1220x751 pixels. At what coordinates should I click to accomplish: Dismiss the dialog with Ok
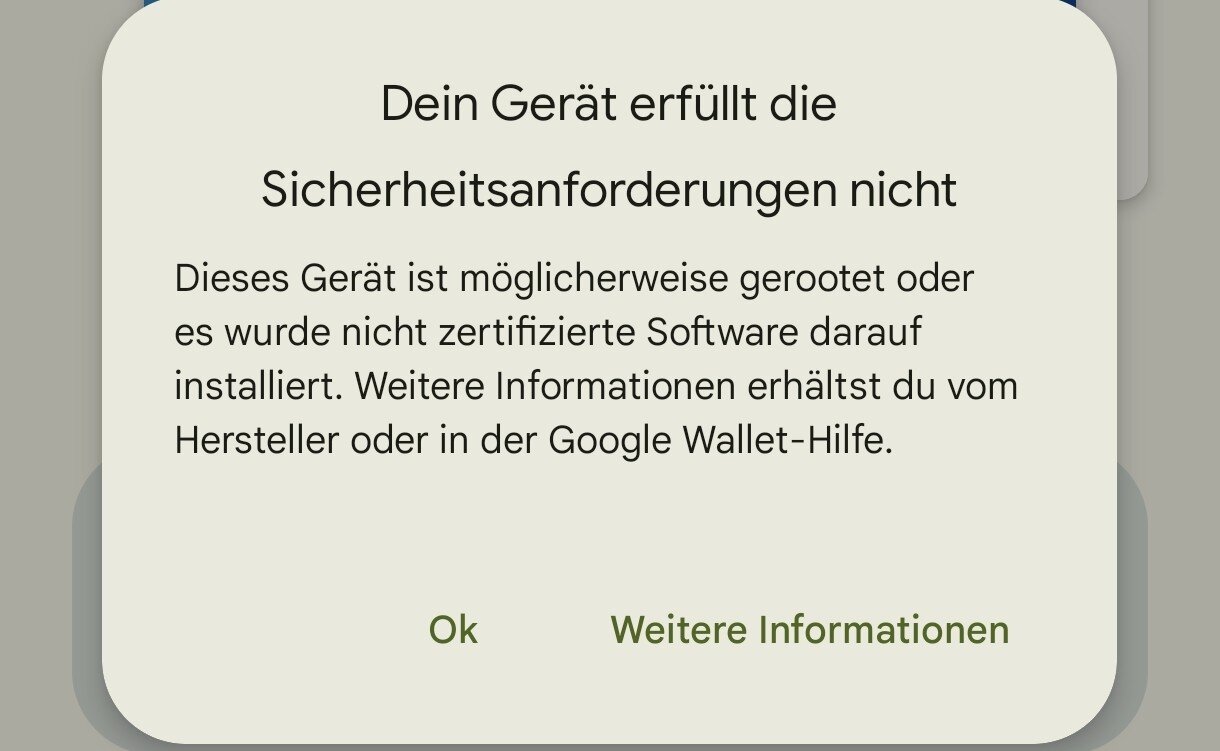(453, 630)
